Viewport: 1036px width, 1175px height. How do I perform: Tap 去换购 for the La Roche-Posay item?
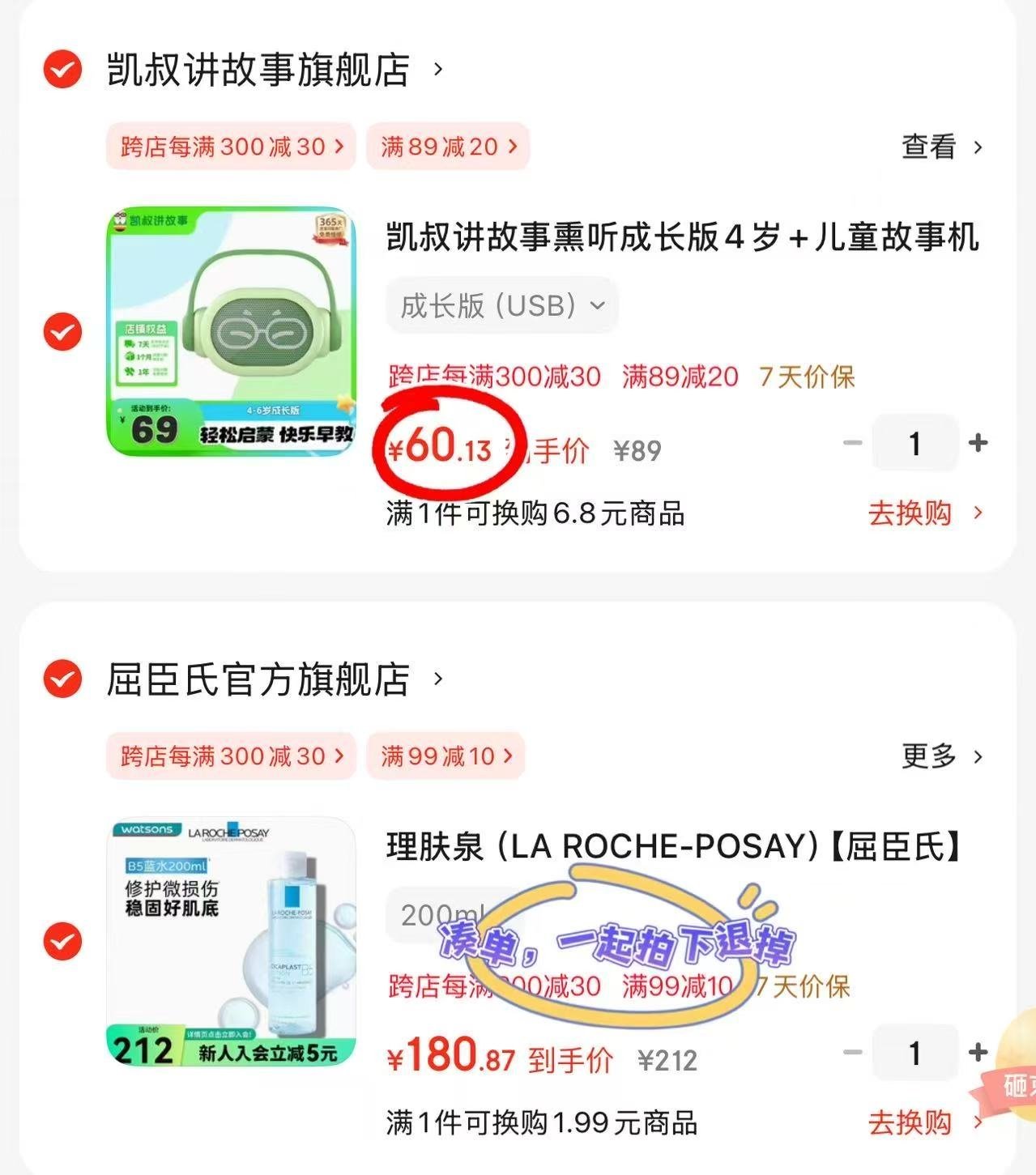point(910,1122)
